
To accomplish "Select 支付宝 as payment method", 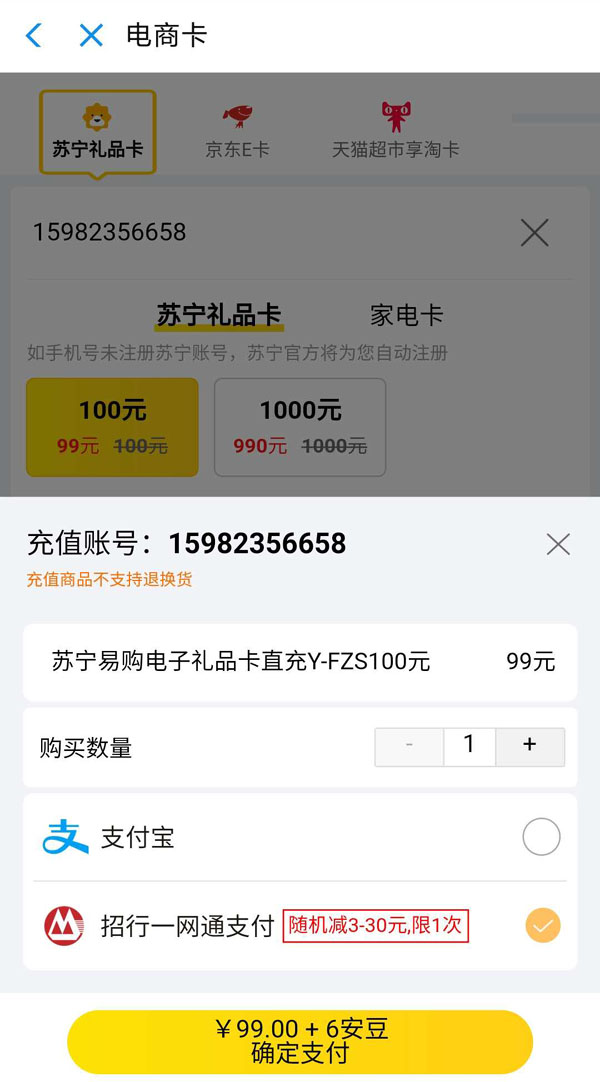I will pyautogui.click(x=541, y=837).
